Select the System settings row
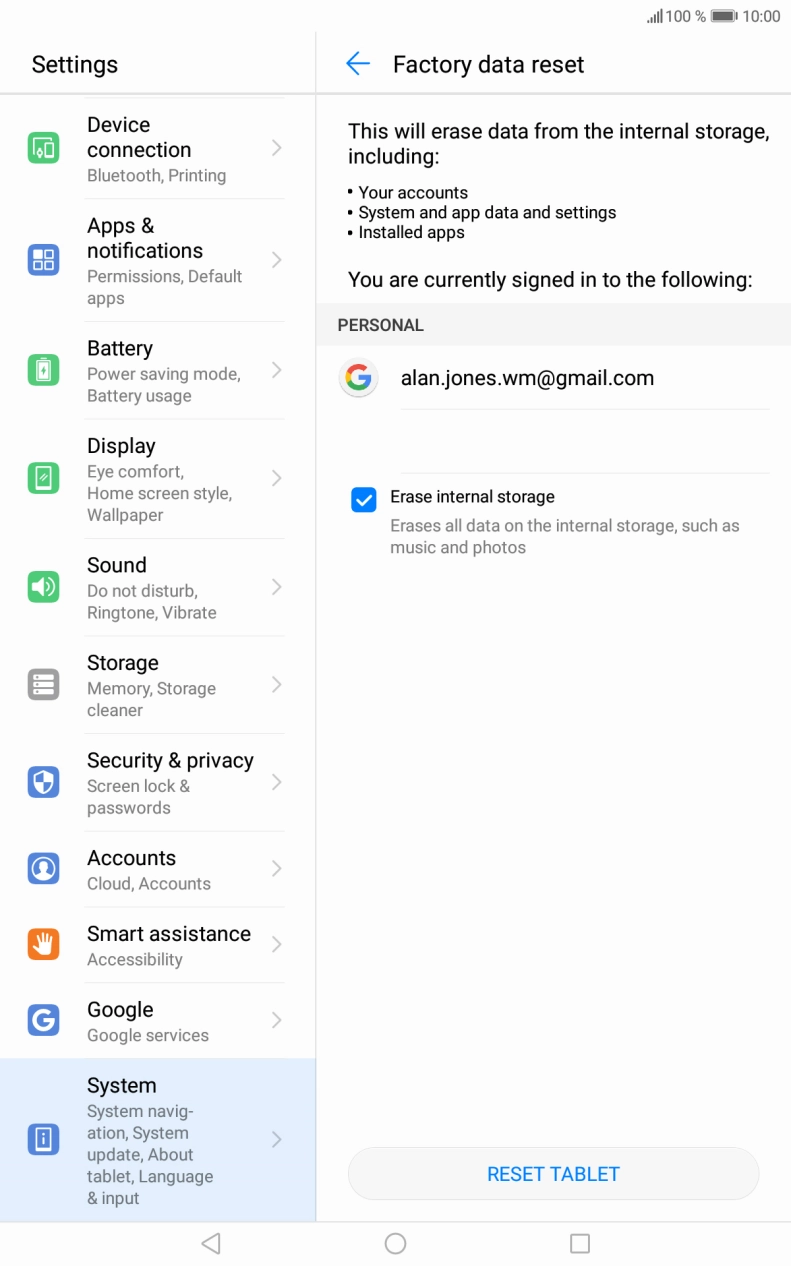Screen dimensions: 791x1266 (158, 1140)
